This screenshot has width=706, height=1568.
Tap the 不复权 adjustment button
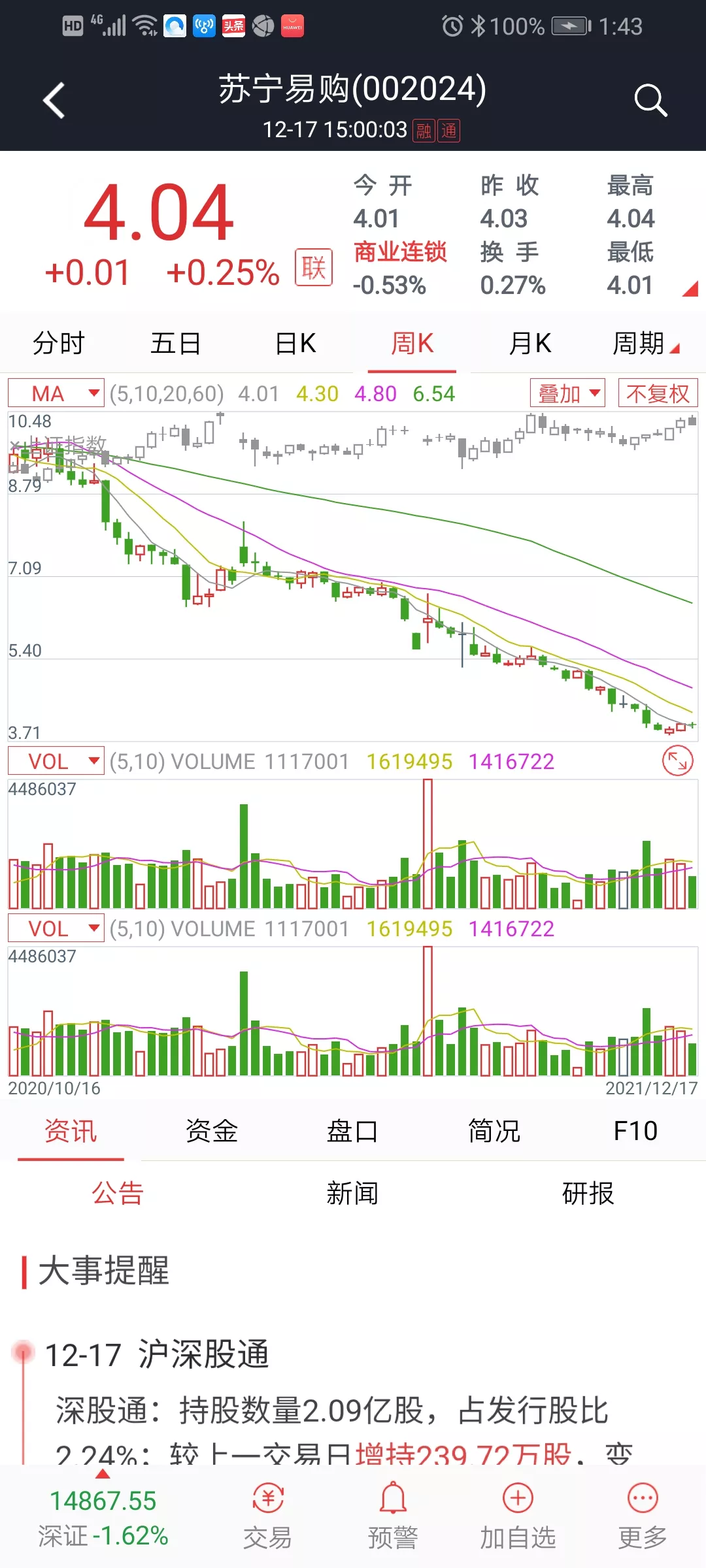tap(658, 393)
